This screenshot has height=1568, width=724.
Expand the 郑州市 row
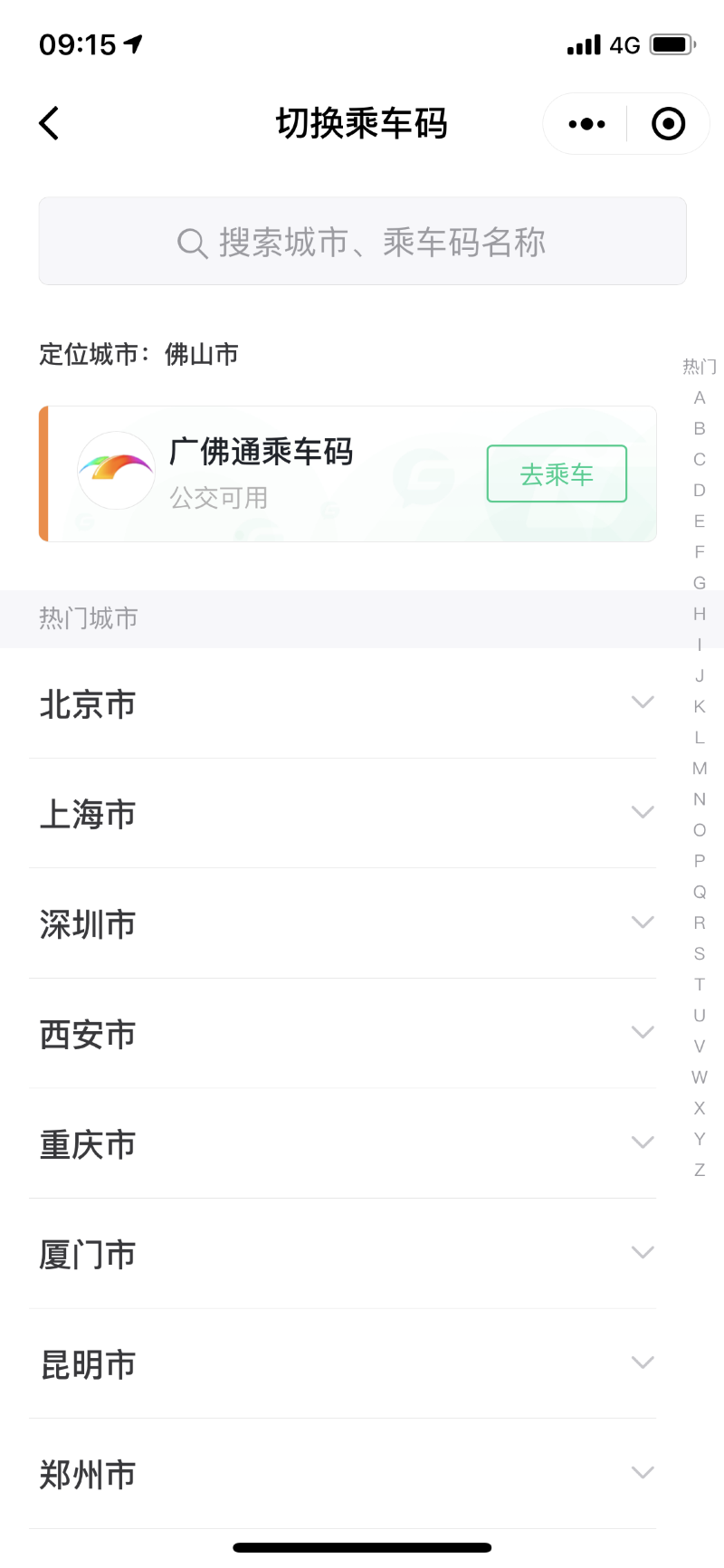pos(343,1475)
